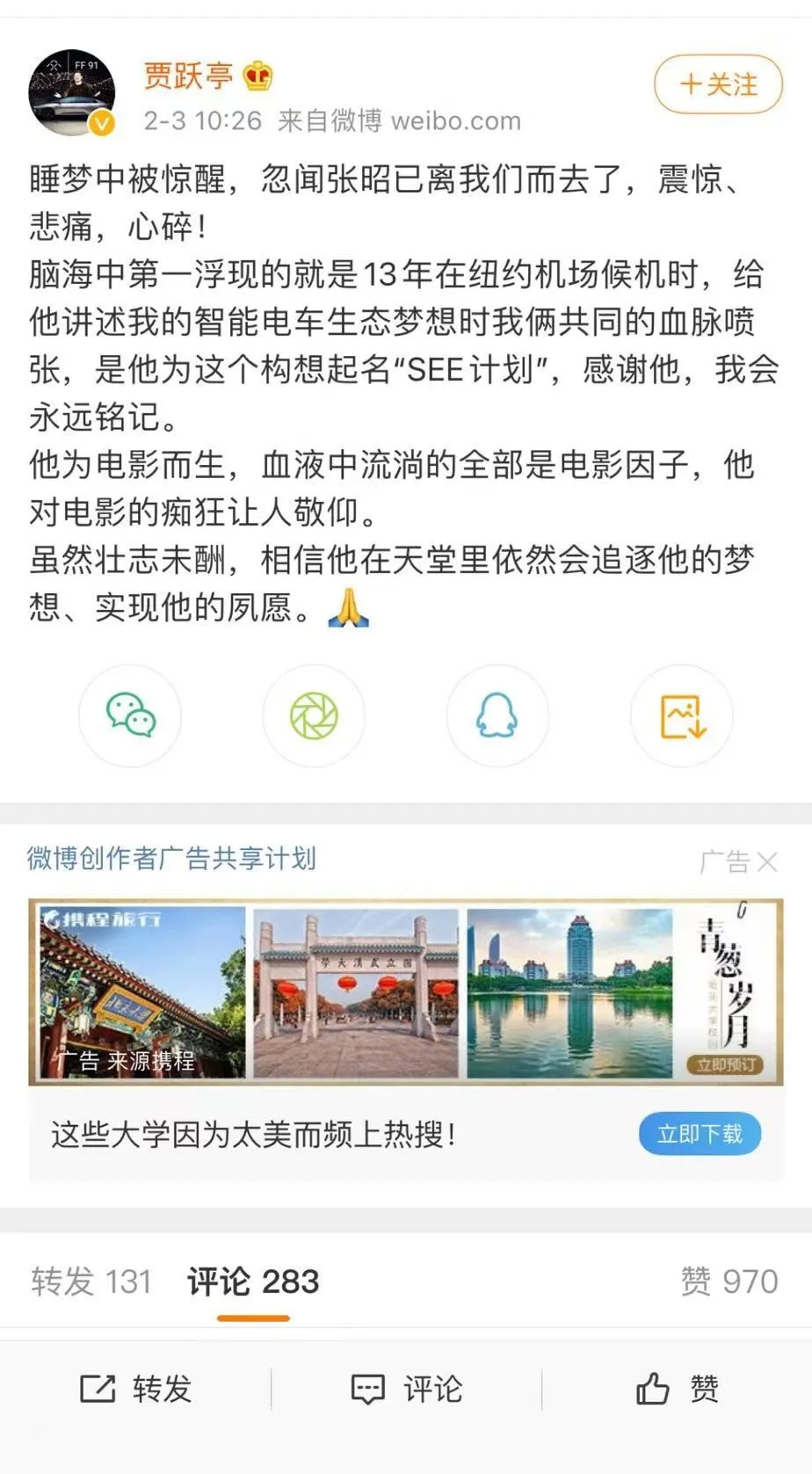The height and width of the screenshot is (1474, 812).
Task: Switch to the 评论 283 tab
Action: (253, 1281)
